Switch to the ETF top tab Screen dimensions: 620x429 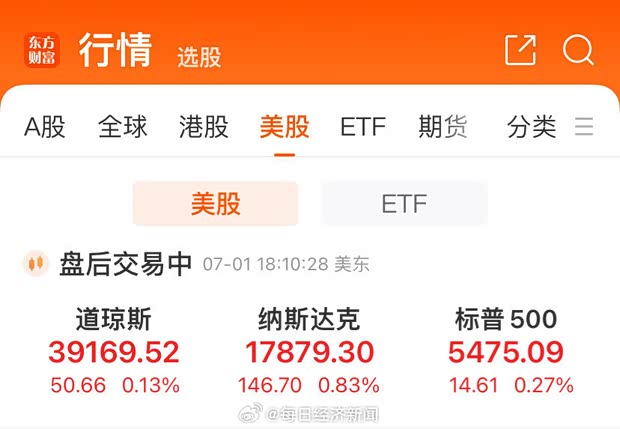click(x=363, y=127)
